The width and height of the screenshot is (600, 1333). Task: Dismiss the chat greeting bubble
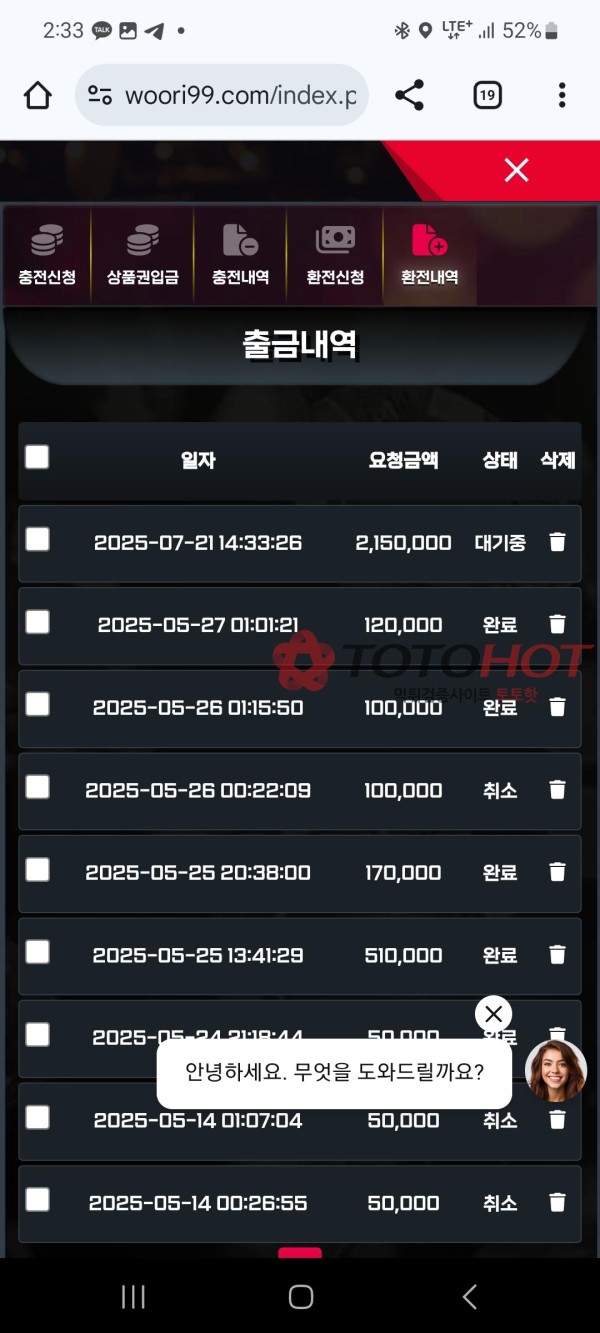point(493,1014)
